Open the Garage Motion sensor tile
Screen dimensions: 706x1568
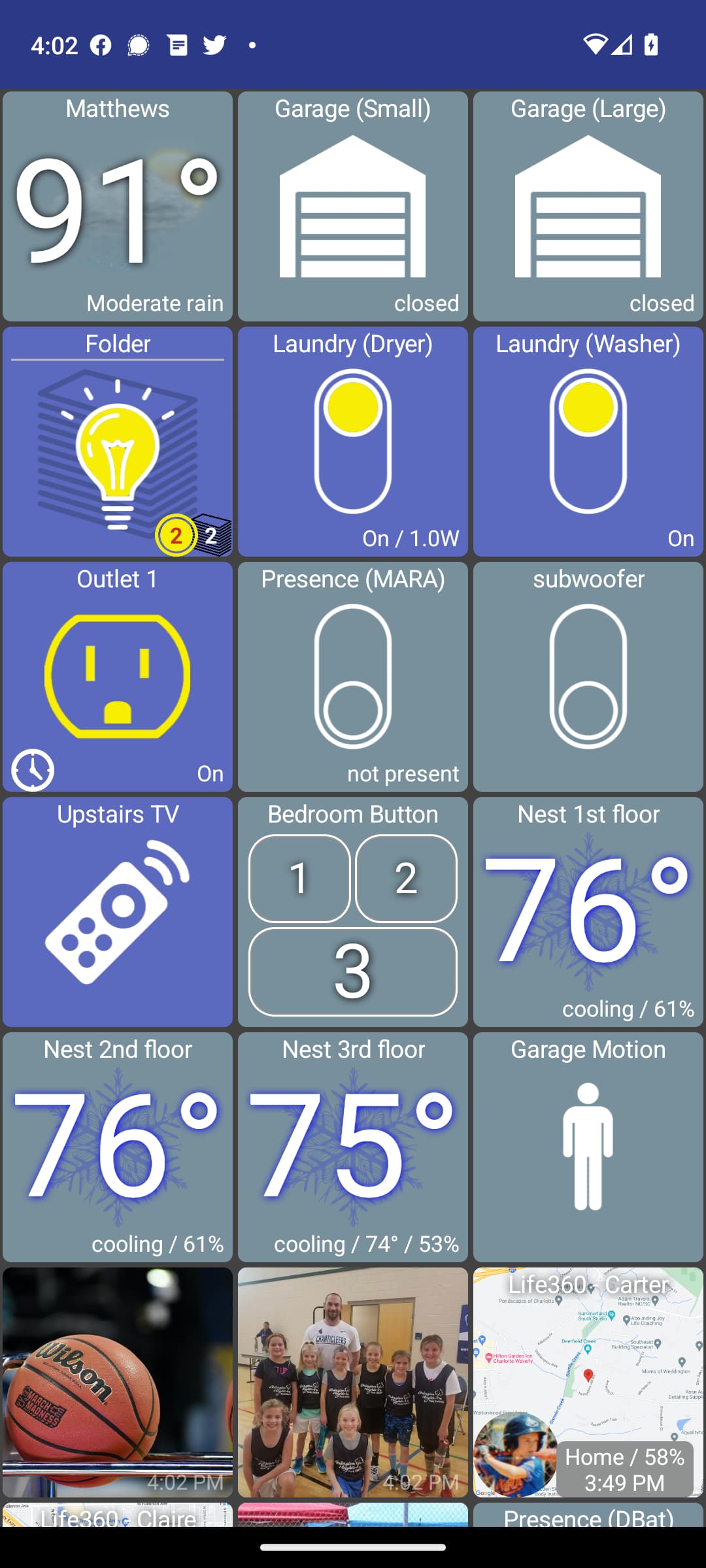click(588, 1147)
